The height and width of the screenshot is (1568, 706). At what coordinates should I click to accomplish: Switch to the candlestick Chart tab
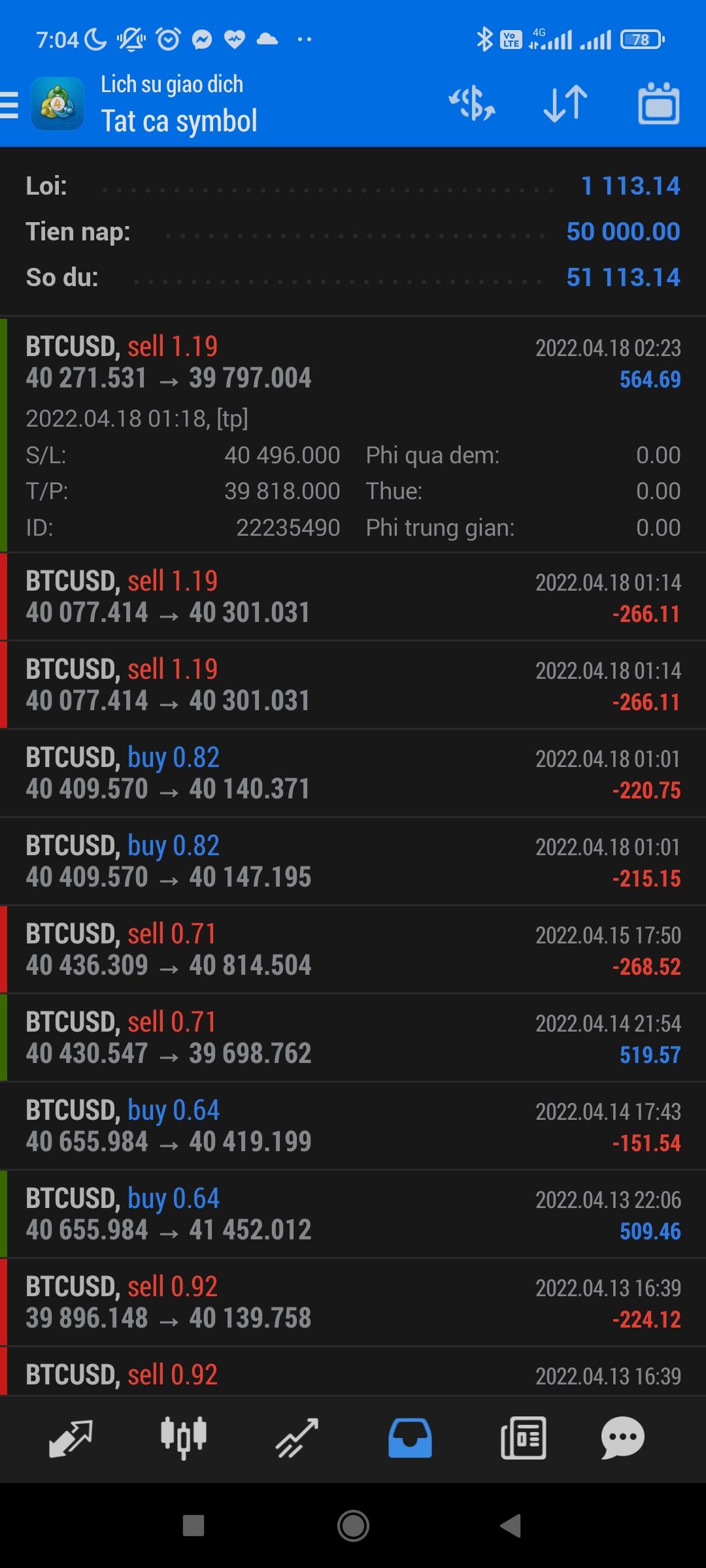[184, 1438]
